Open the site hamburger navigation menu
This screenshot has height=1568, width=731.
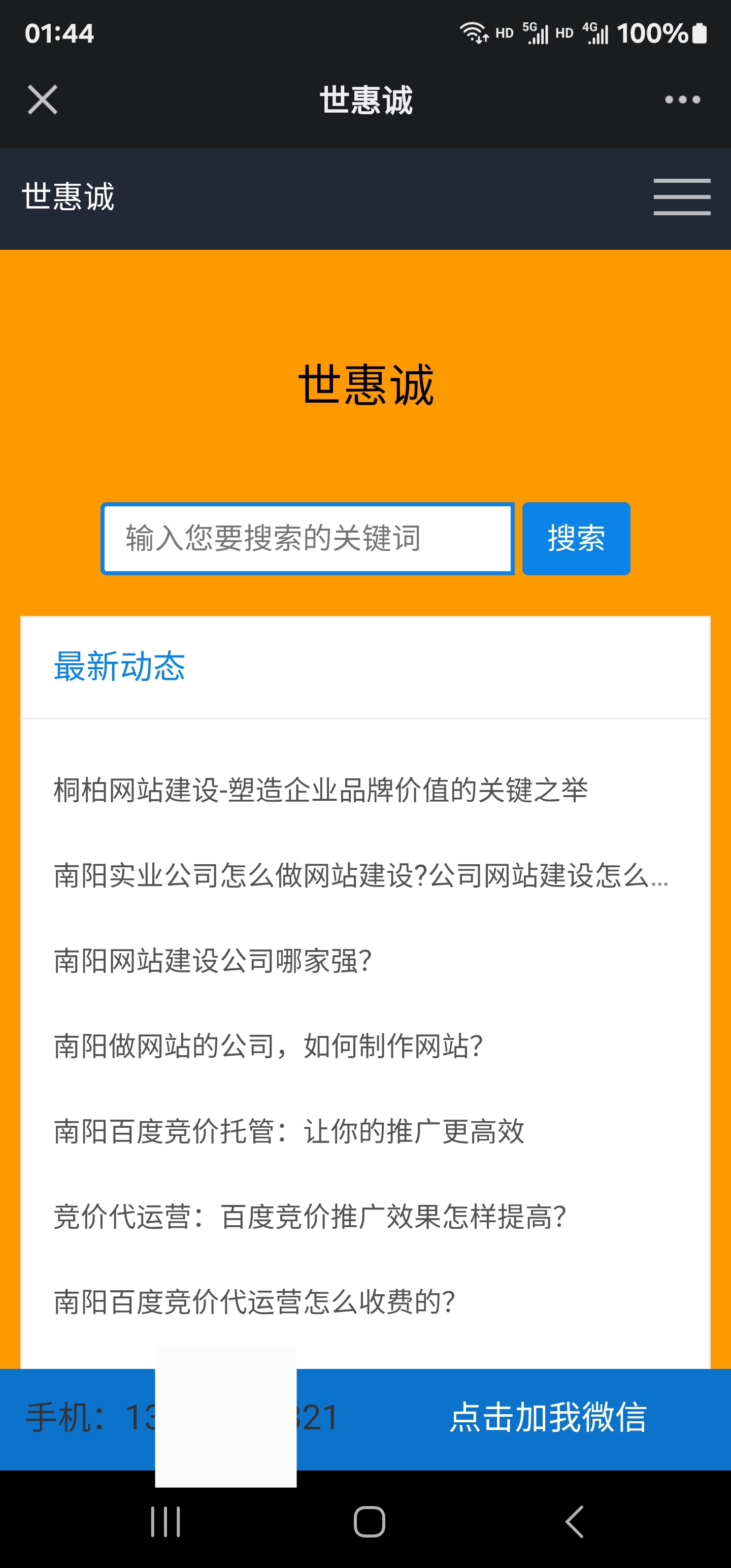pyautogui.click(x=682, y=197)
